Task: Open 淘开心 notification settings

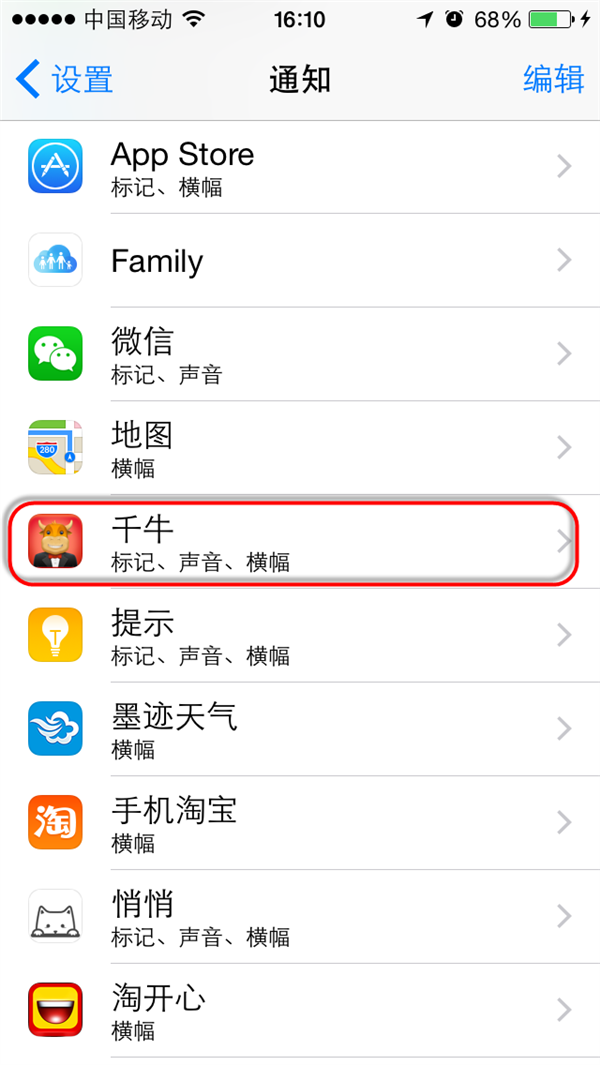Action: click(300, 1010)
